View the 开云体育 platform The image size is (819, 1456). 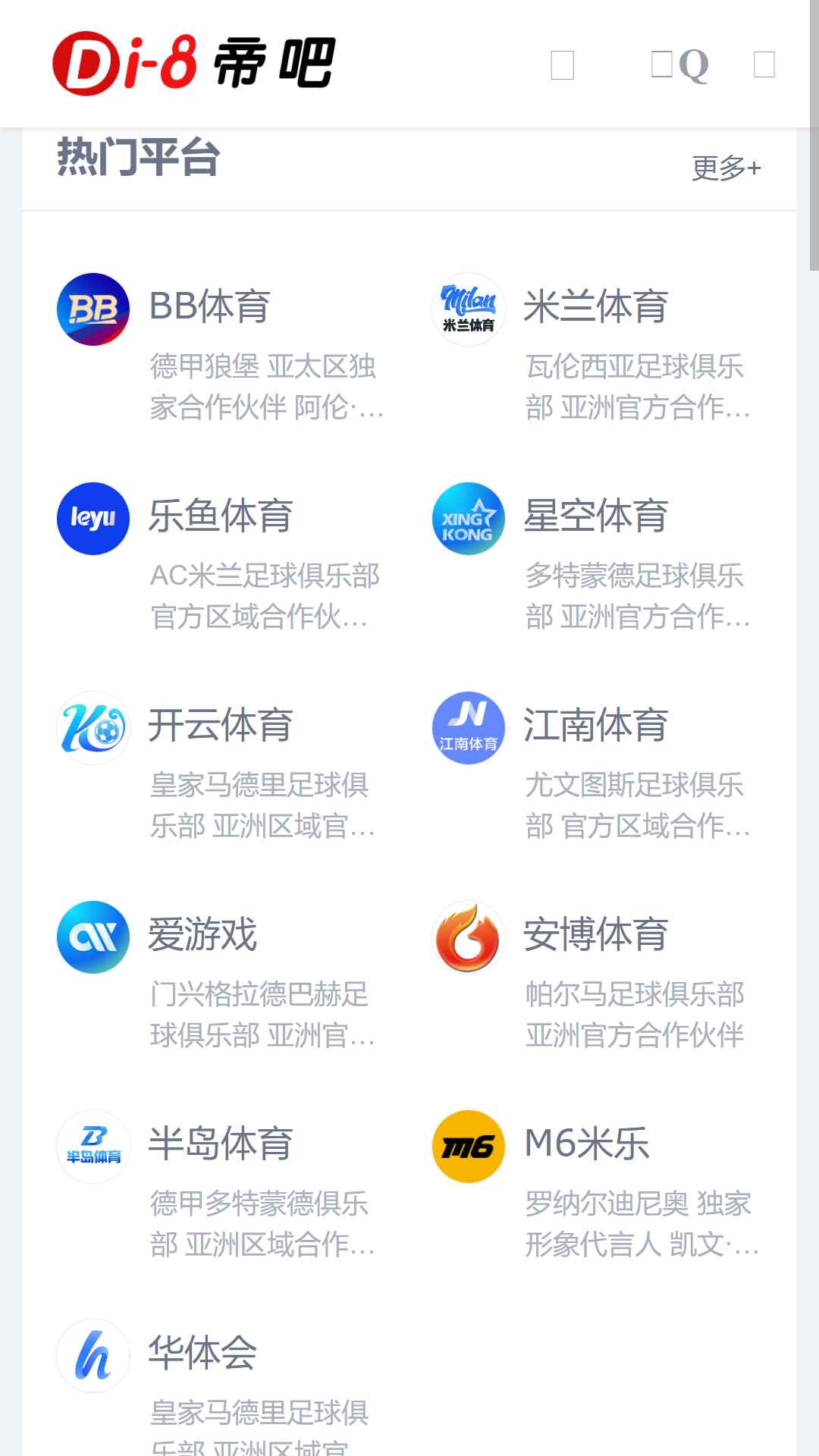pyautogui.click(x=221, y=767)
